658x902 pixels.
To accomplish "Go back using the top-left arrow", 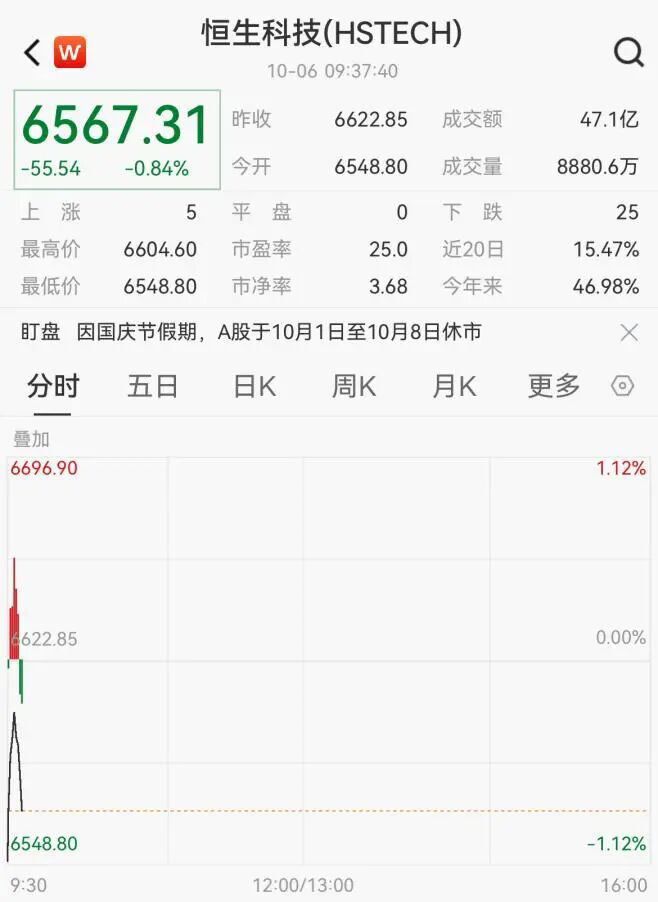I will [x=32, y=52].
